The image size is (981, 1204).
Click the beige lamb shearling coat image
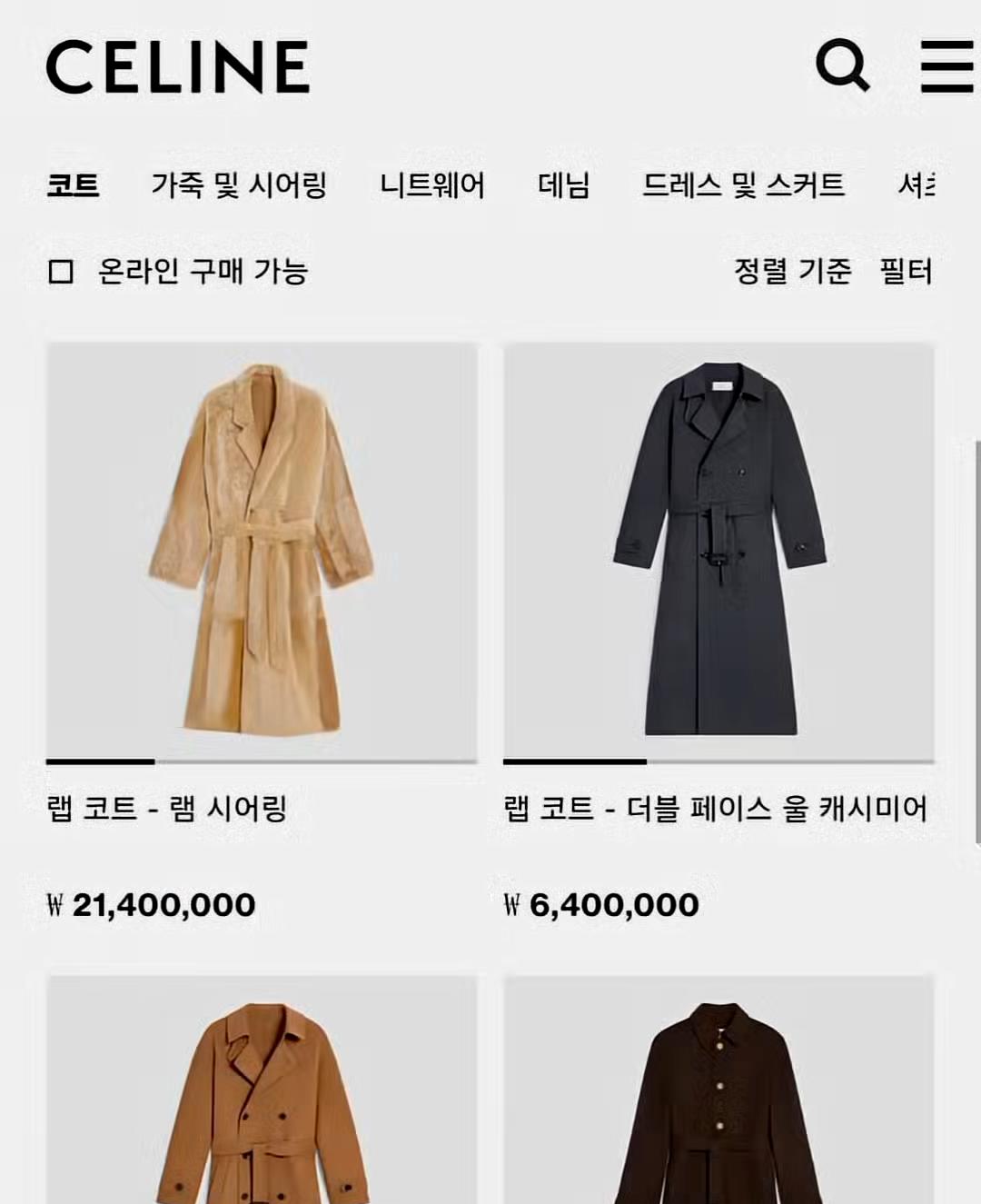pyautogui.click(x=257, y=545)
